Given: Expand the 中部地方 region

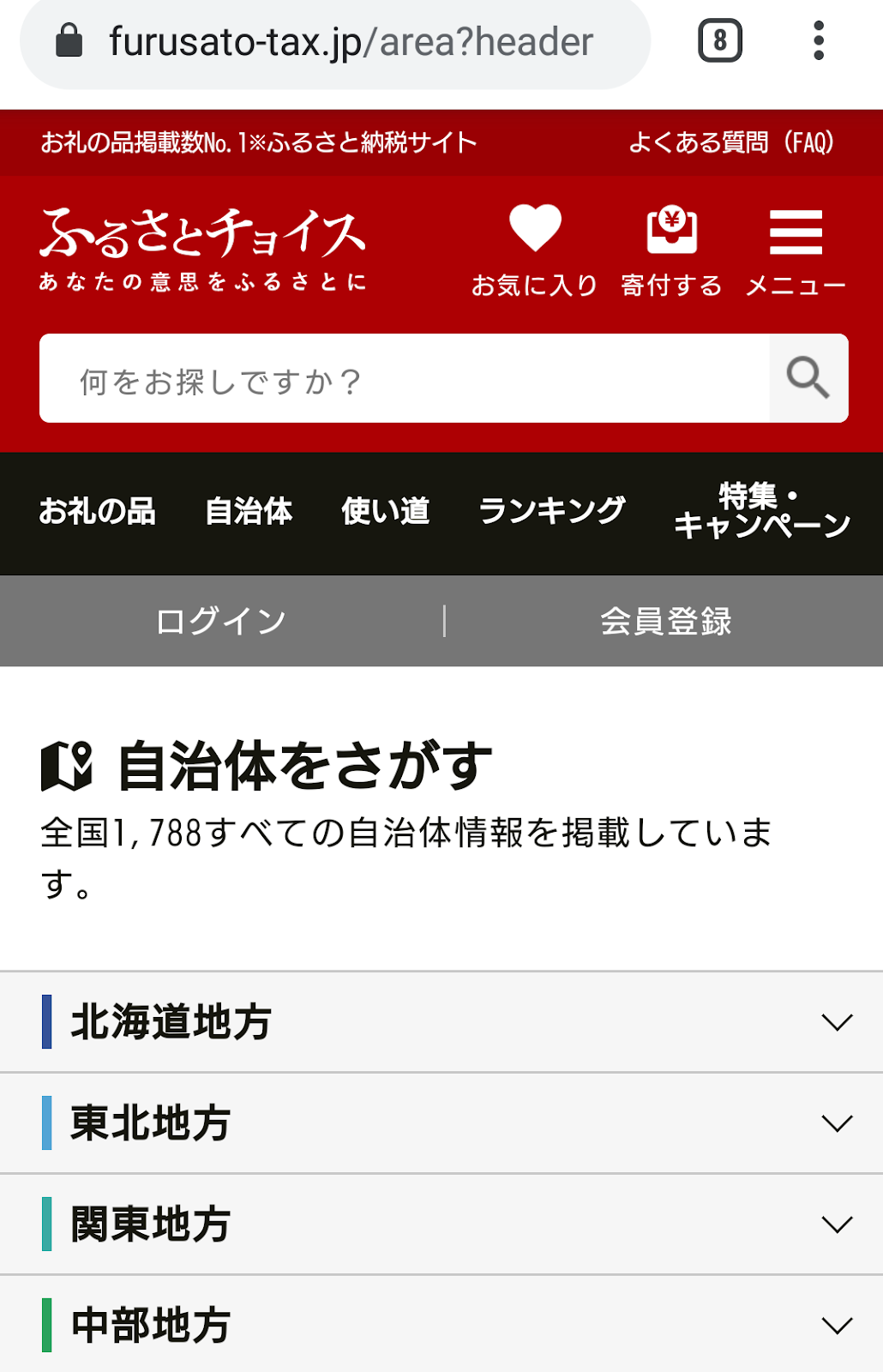Looking at the screenshot, I should [x=441, y=1325].
